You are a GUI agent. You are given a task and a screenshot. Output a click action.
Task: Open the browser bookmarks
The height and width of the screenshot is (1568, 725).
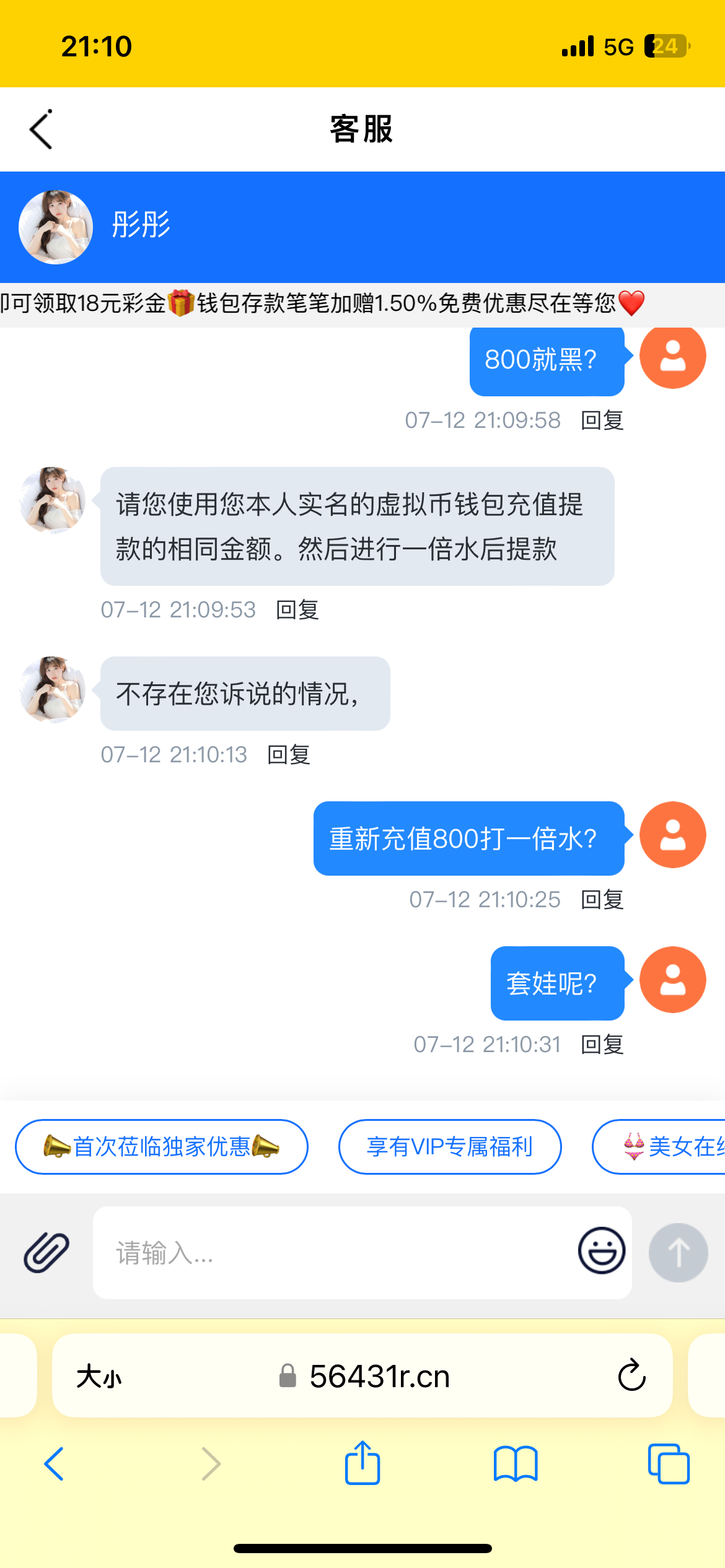516,1464
